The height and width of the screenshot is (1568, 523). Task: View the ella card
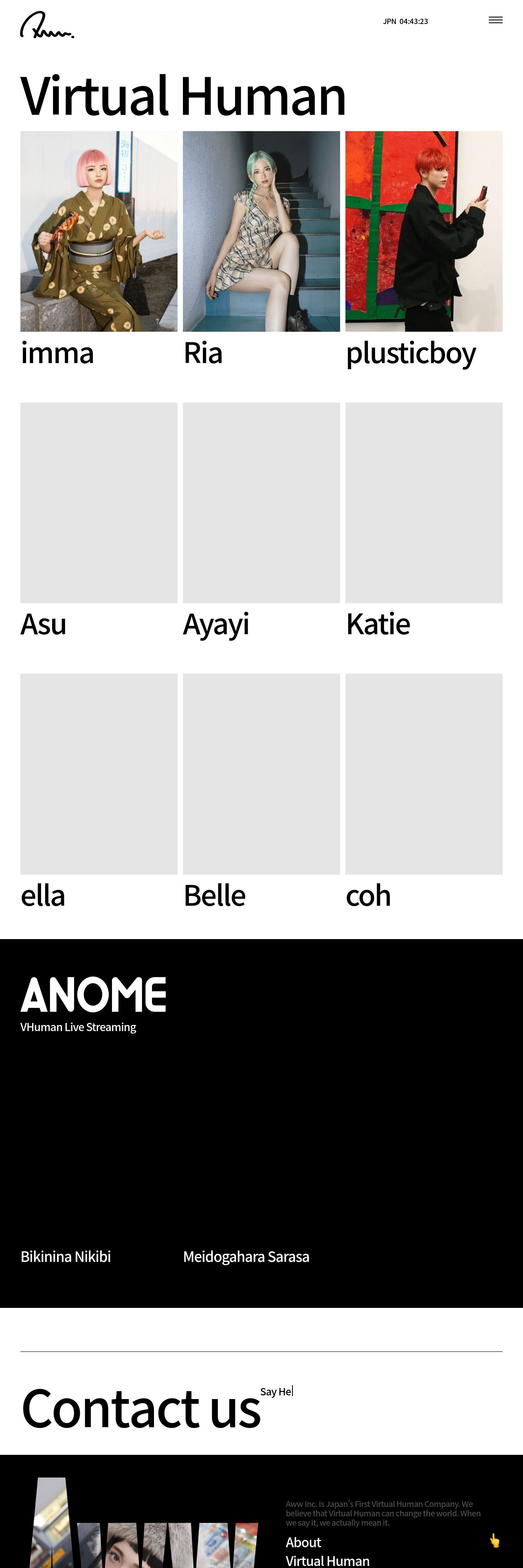tap(99, 793)
